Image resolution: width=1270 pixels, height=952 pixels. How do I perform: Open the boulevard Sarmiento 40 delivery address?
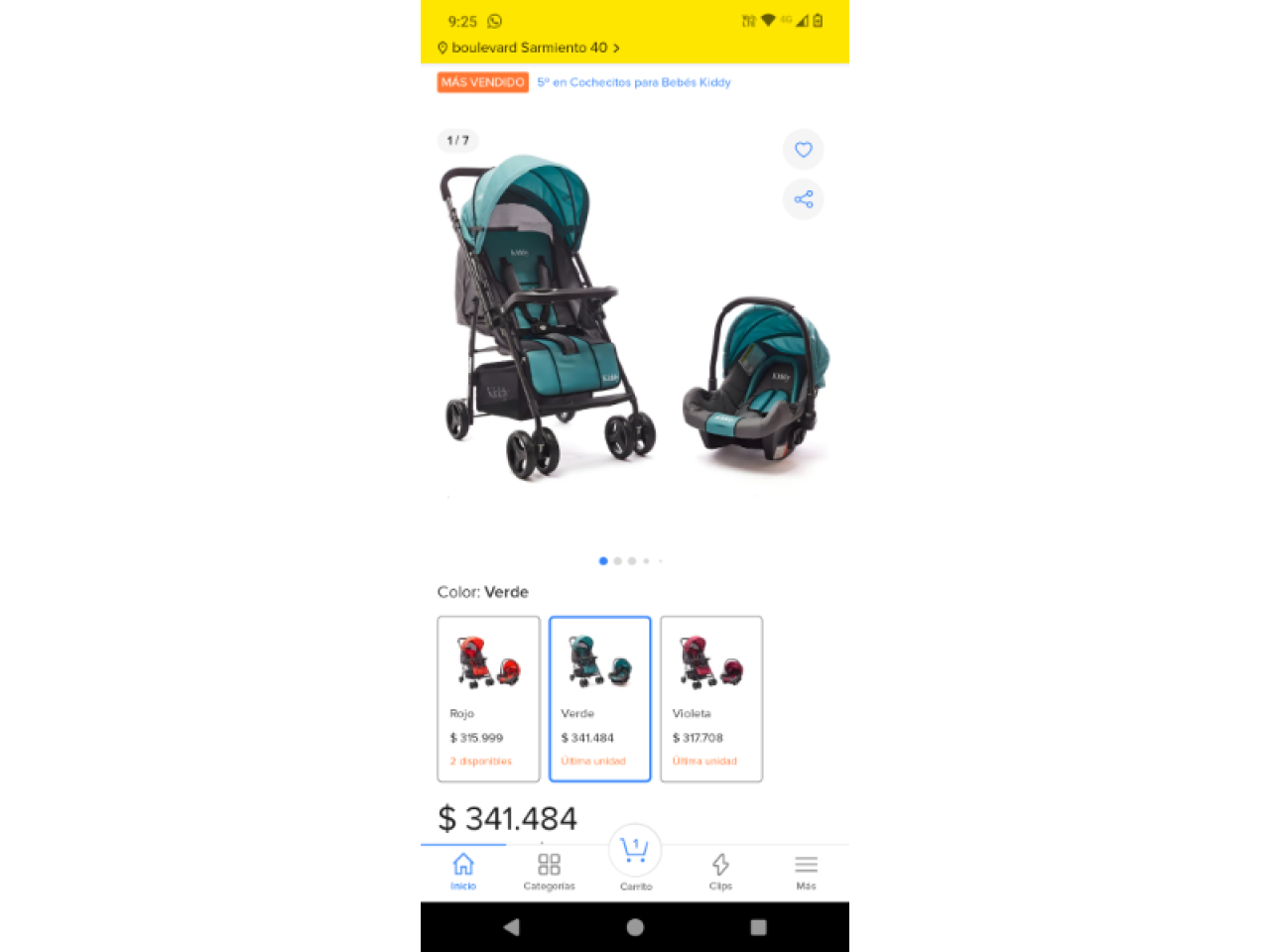click(530, 48)
